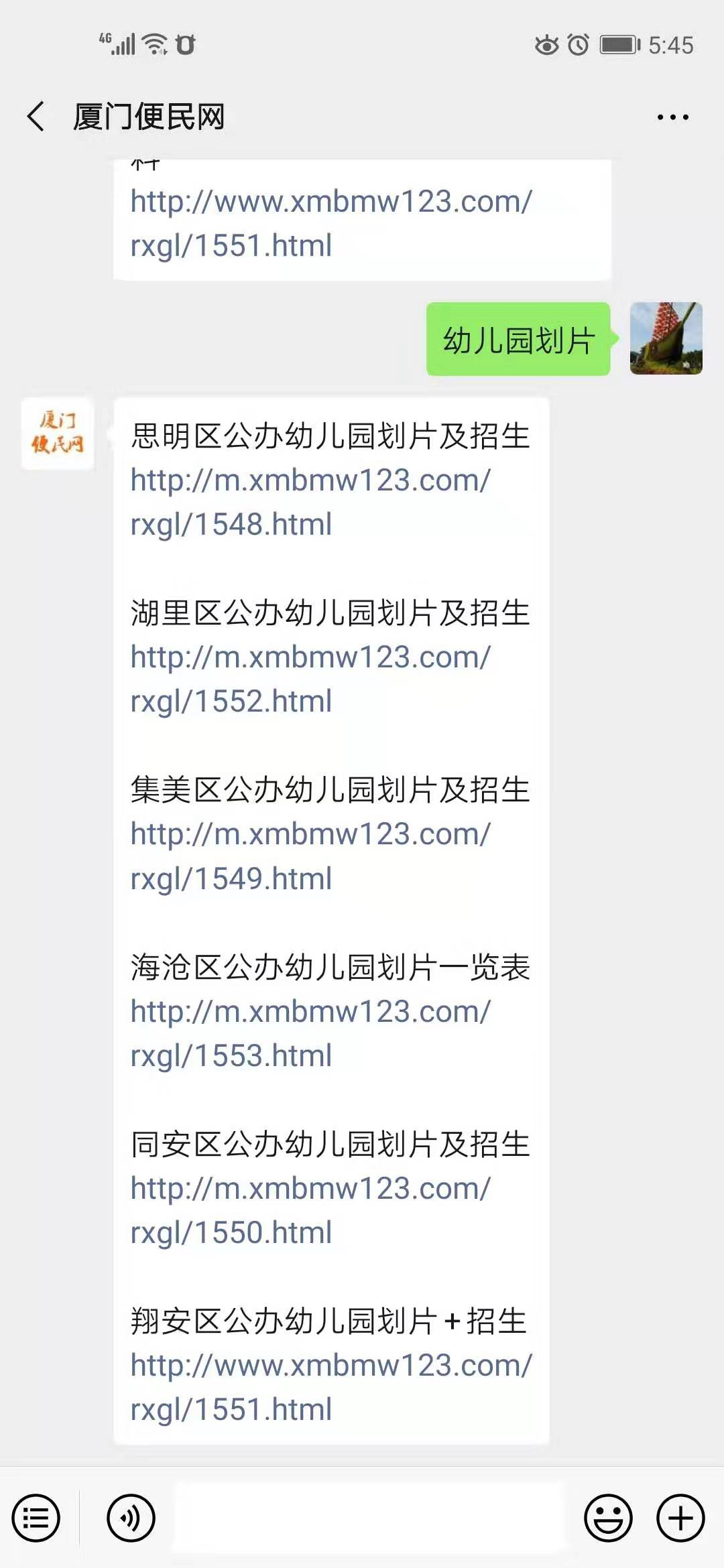Open link rxgl/1548.html for 思明区

pyautogui.click(x=310, y=502)
